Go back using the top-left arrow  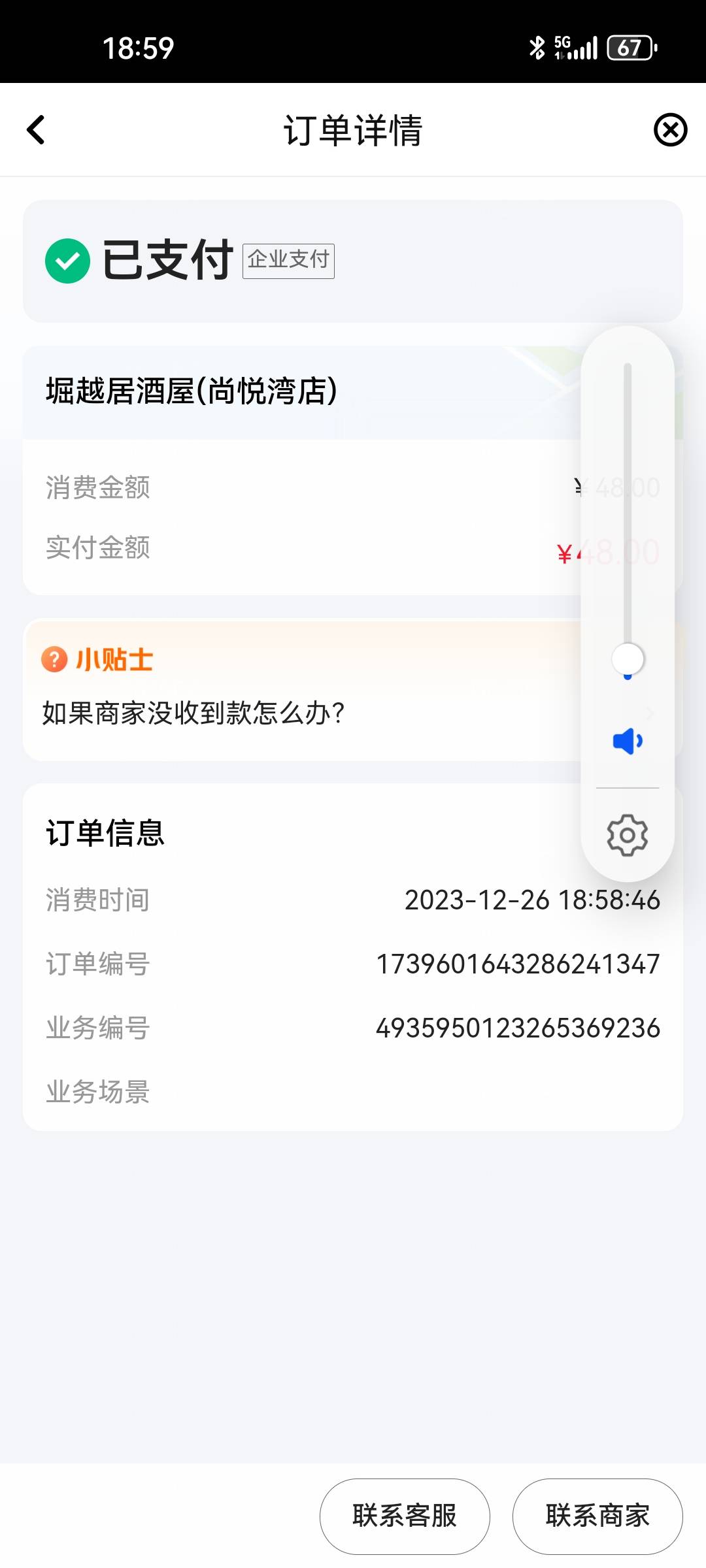click(36, 130)
